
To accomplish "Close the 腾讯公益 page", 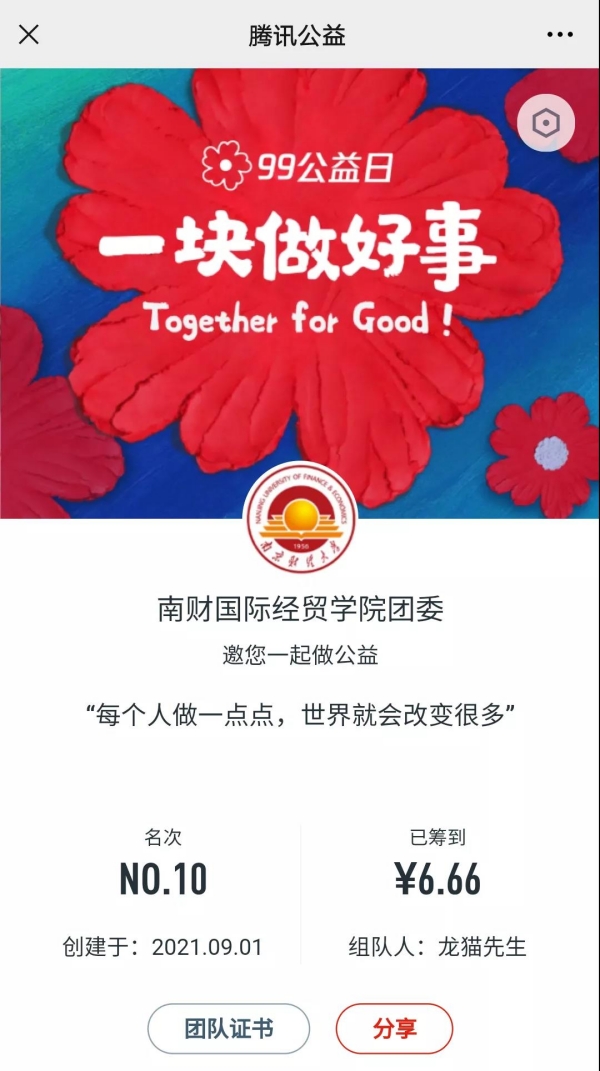I will click(x=29, y=35).
